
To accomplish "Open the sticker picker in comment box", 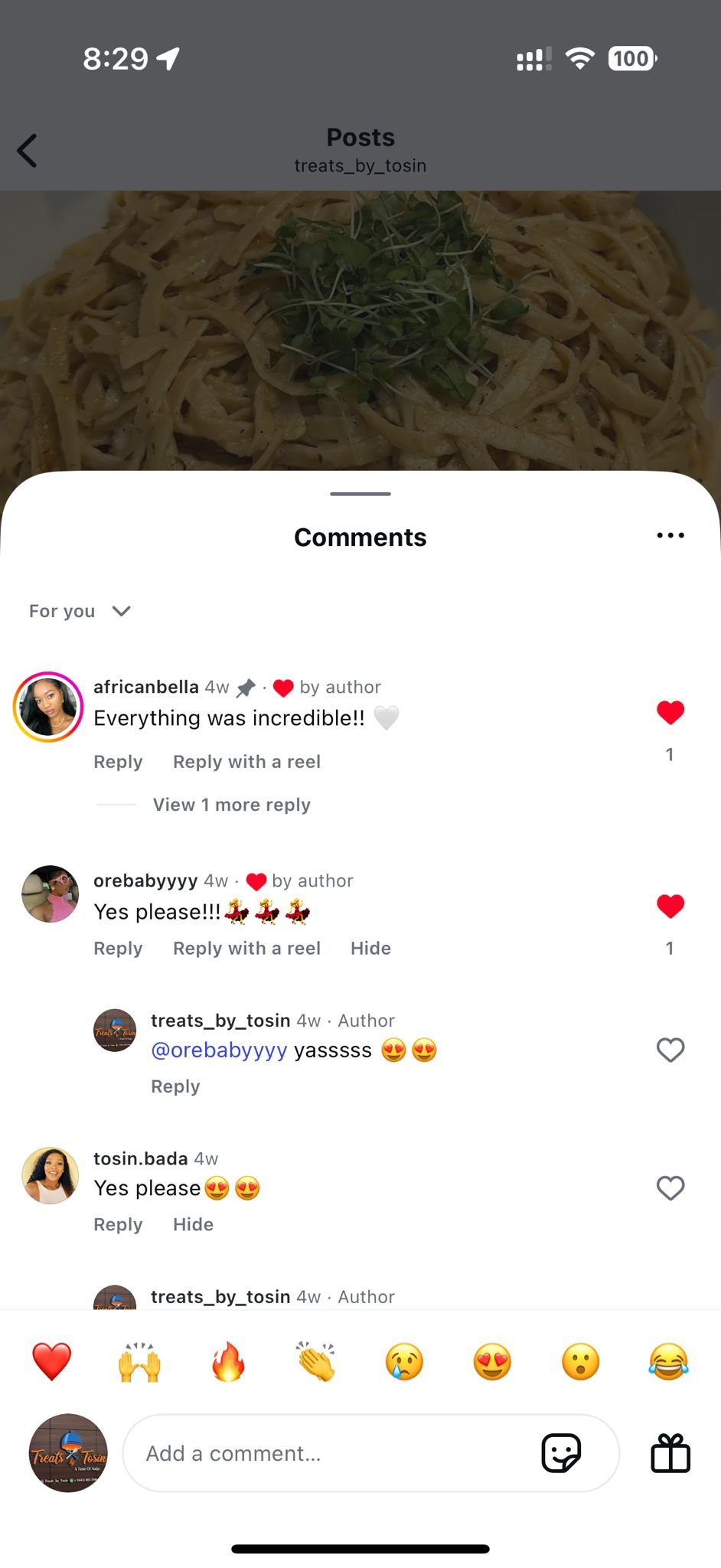I will [561, 1452].
